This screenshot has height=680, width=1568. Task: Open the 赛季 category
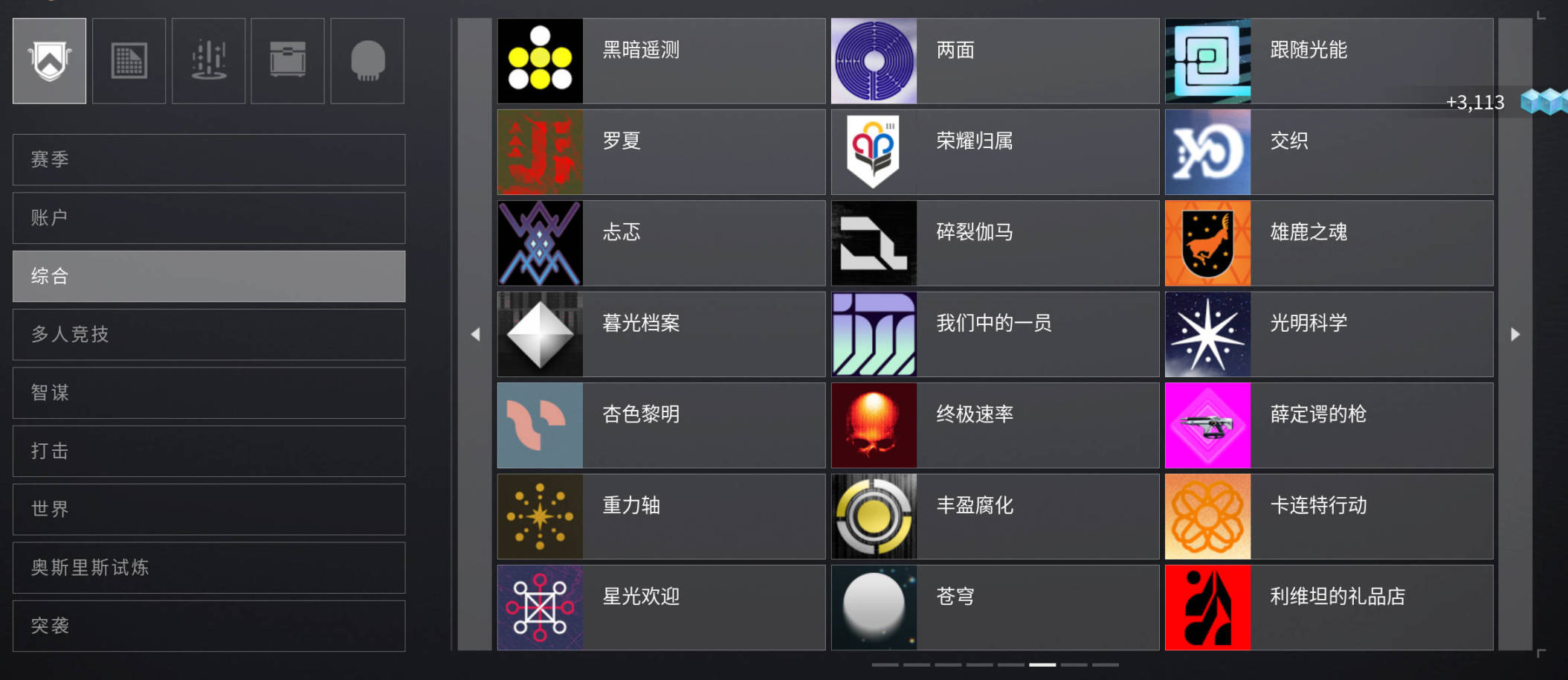pyautogui.click(x=209, y=159)
